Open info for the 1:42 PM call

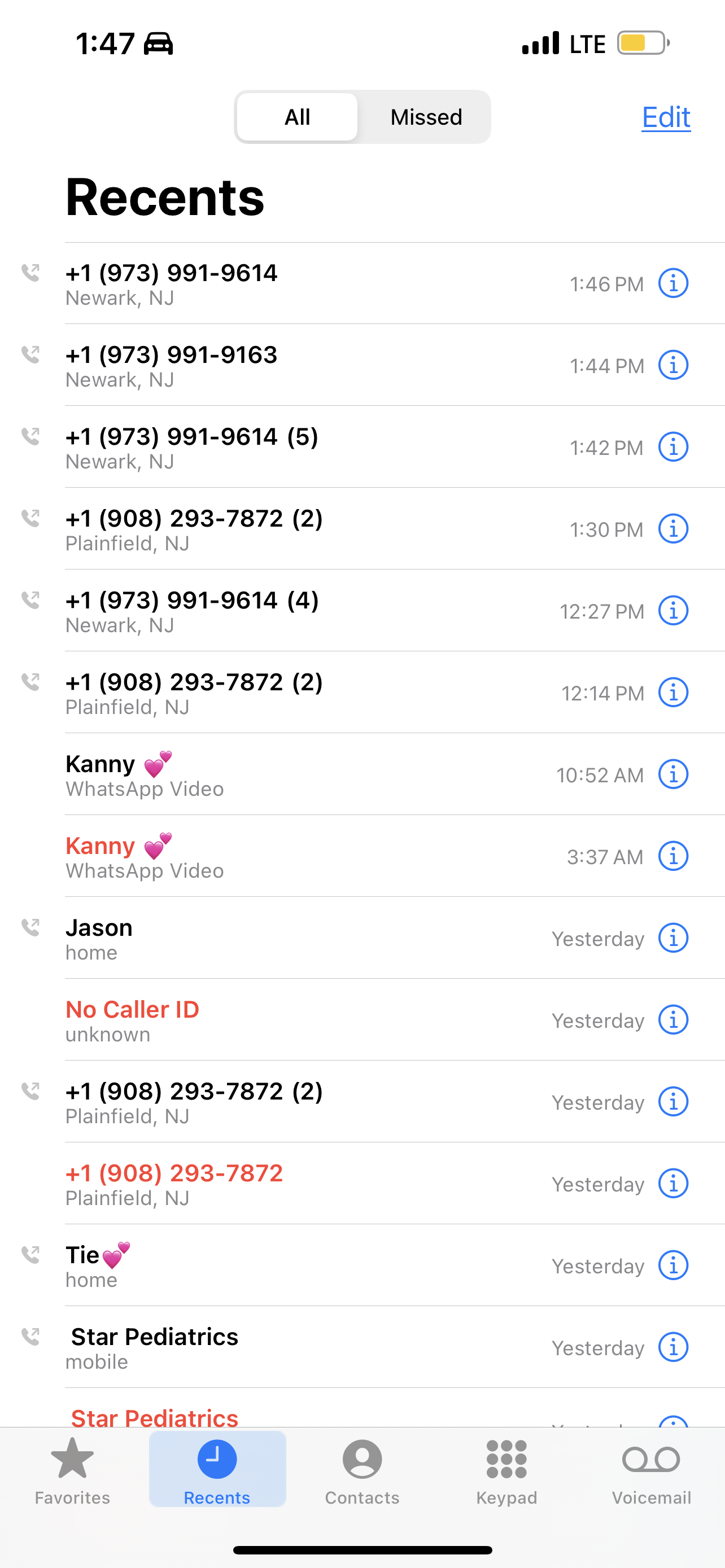click(672, 448)
